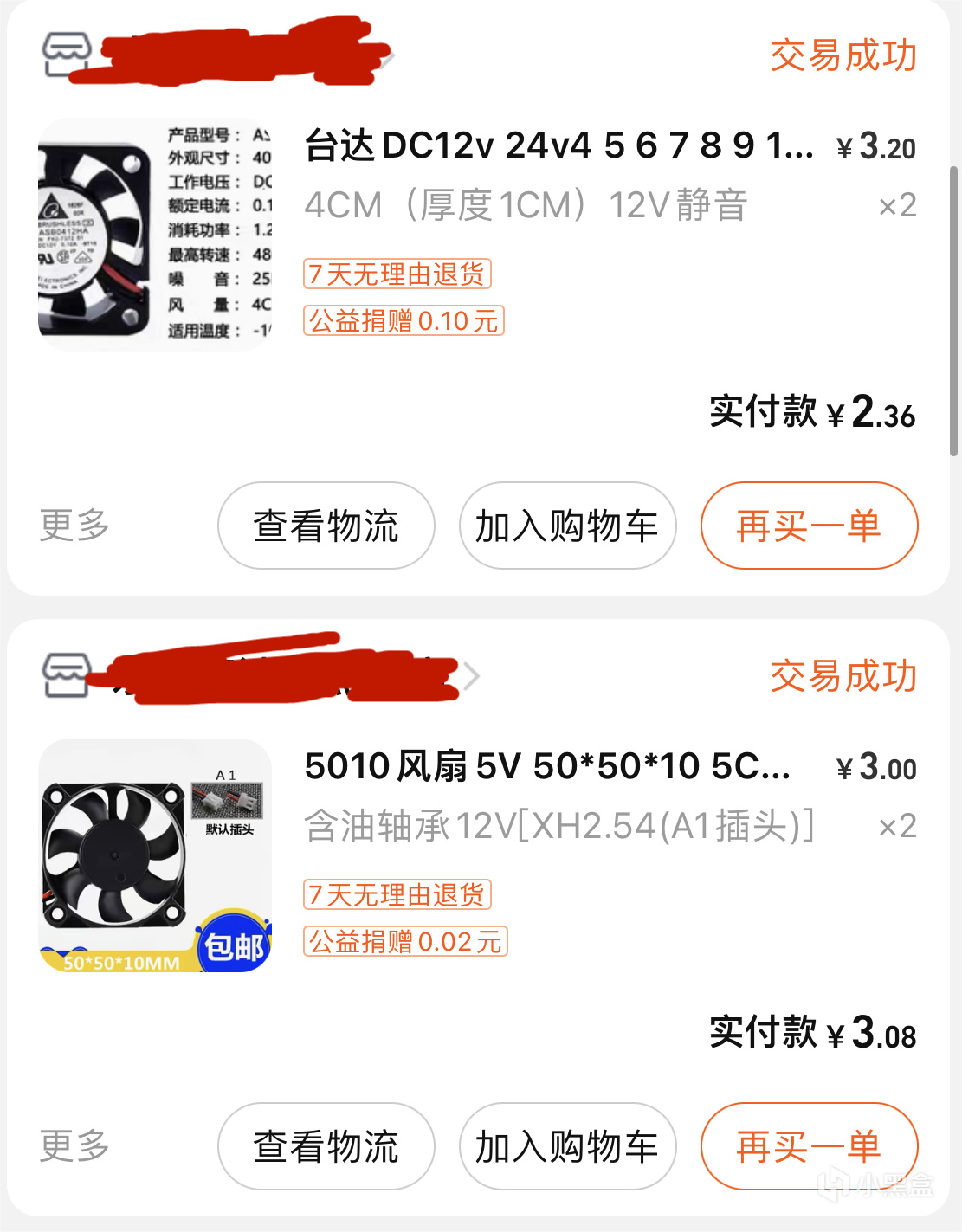Open the 5010 风扇 product image

[155, 855]
